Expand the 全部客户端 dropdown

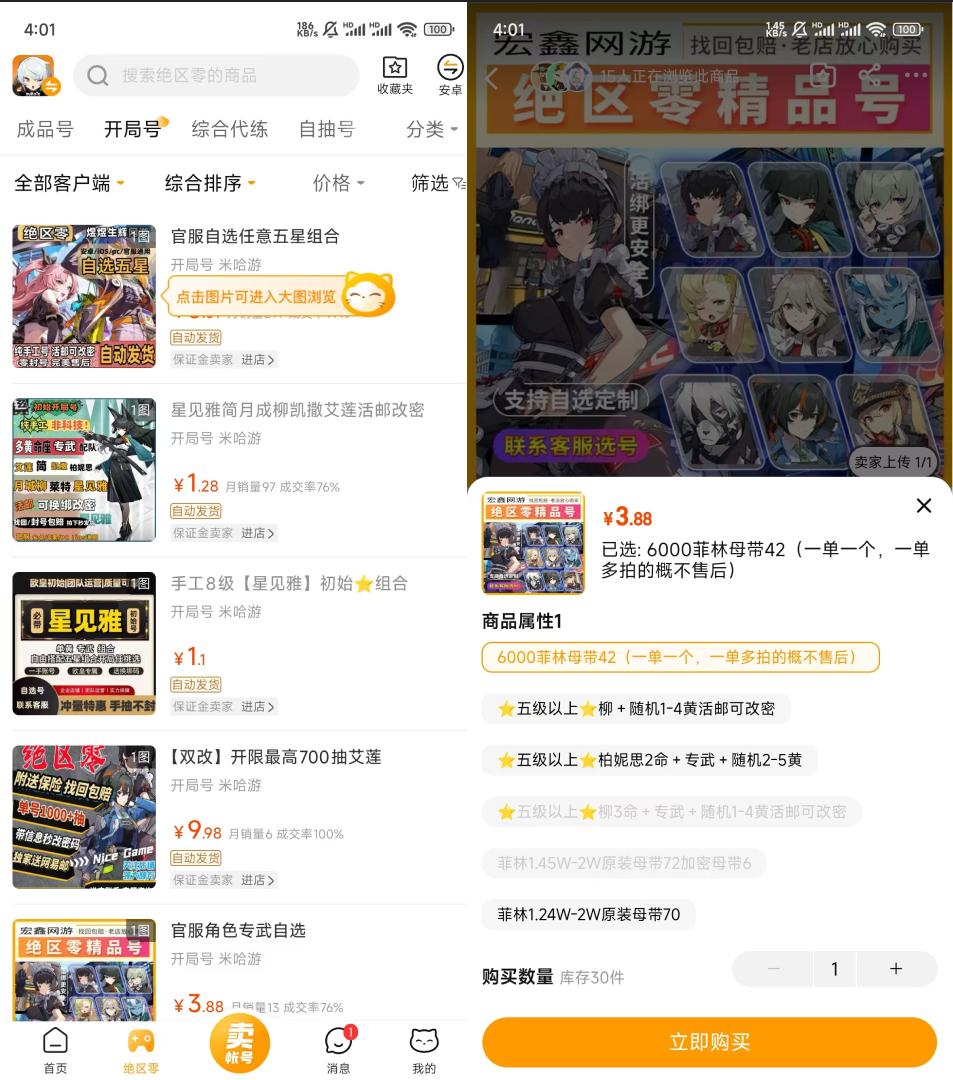click(69, 183)
